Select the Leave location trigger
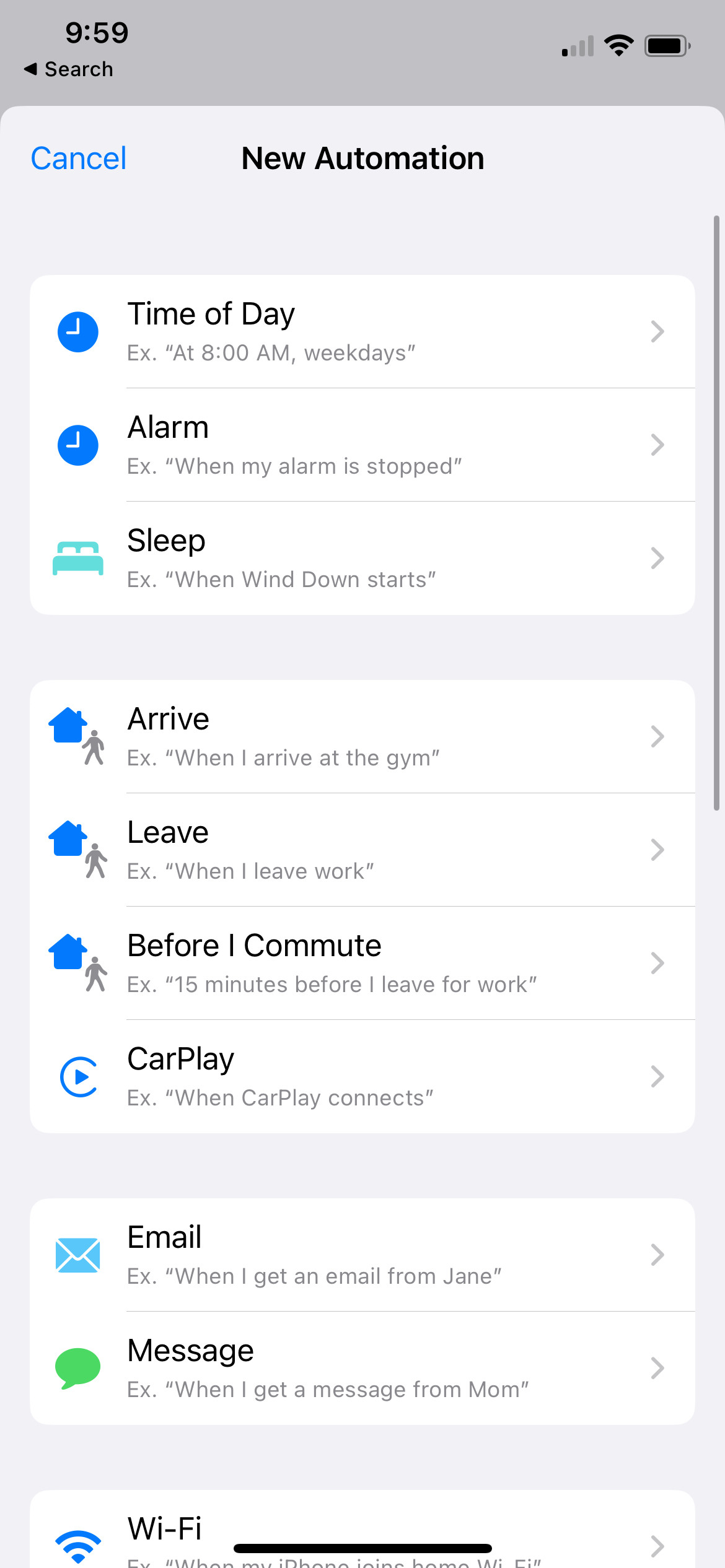Screen dimensions: 725x1568 [362, 850]
